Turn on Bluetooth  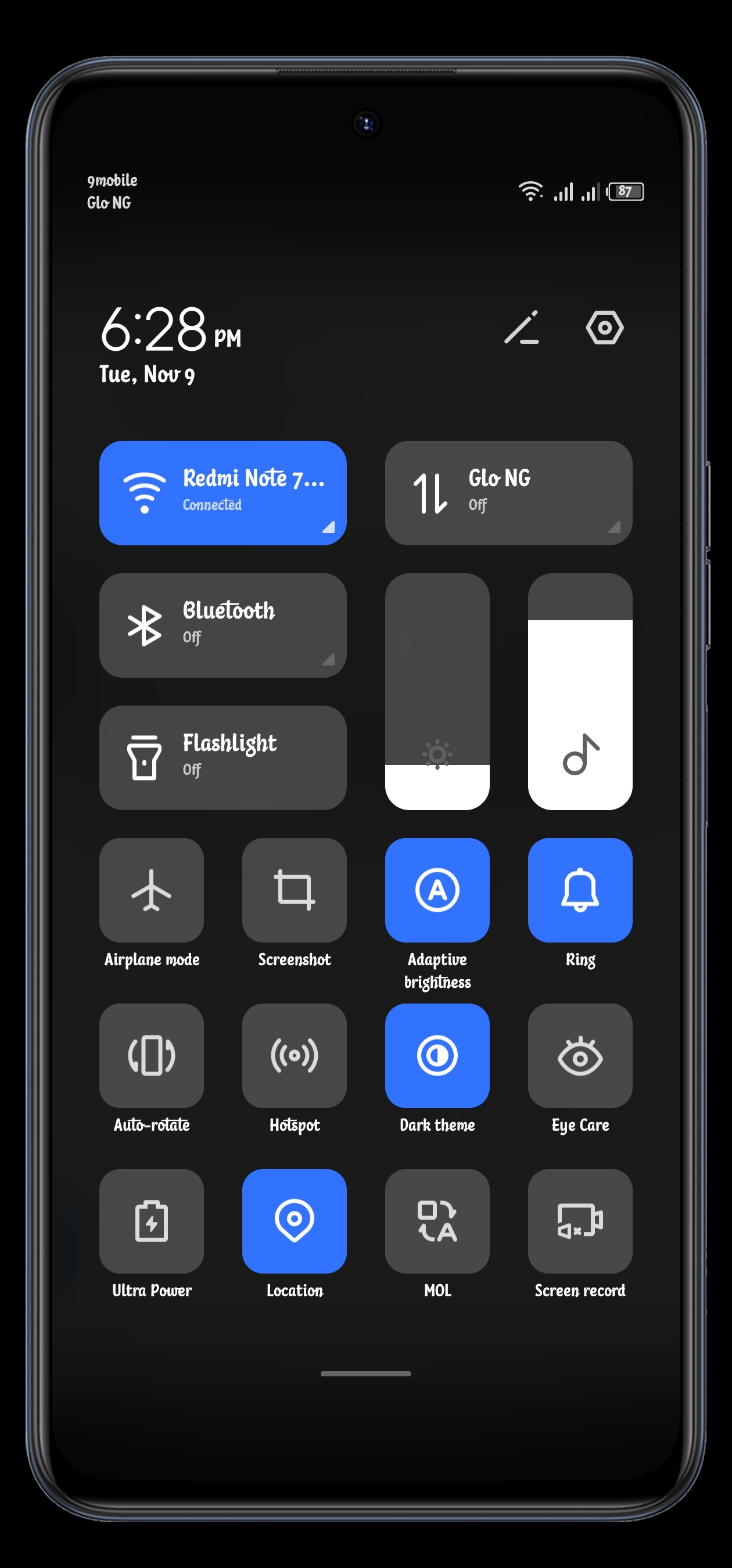pos(223,625)
